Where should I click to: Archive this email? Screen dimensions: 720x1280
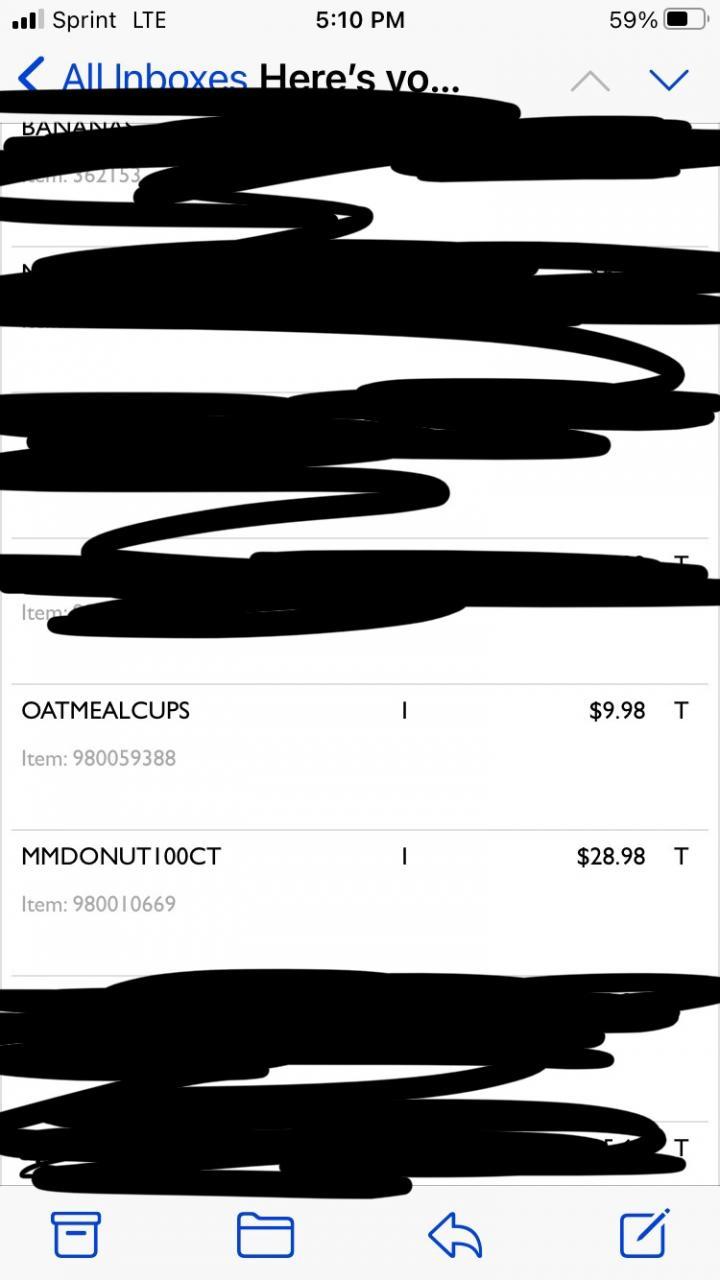76,1234
